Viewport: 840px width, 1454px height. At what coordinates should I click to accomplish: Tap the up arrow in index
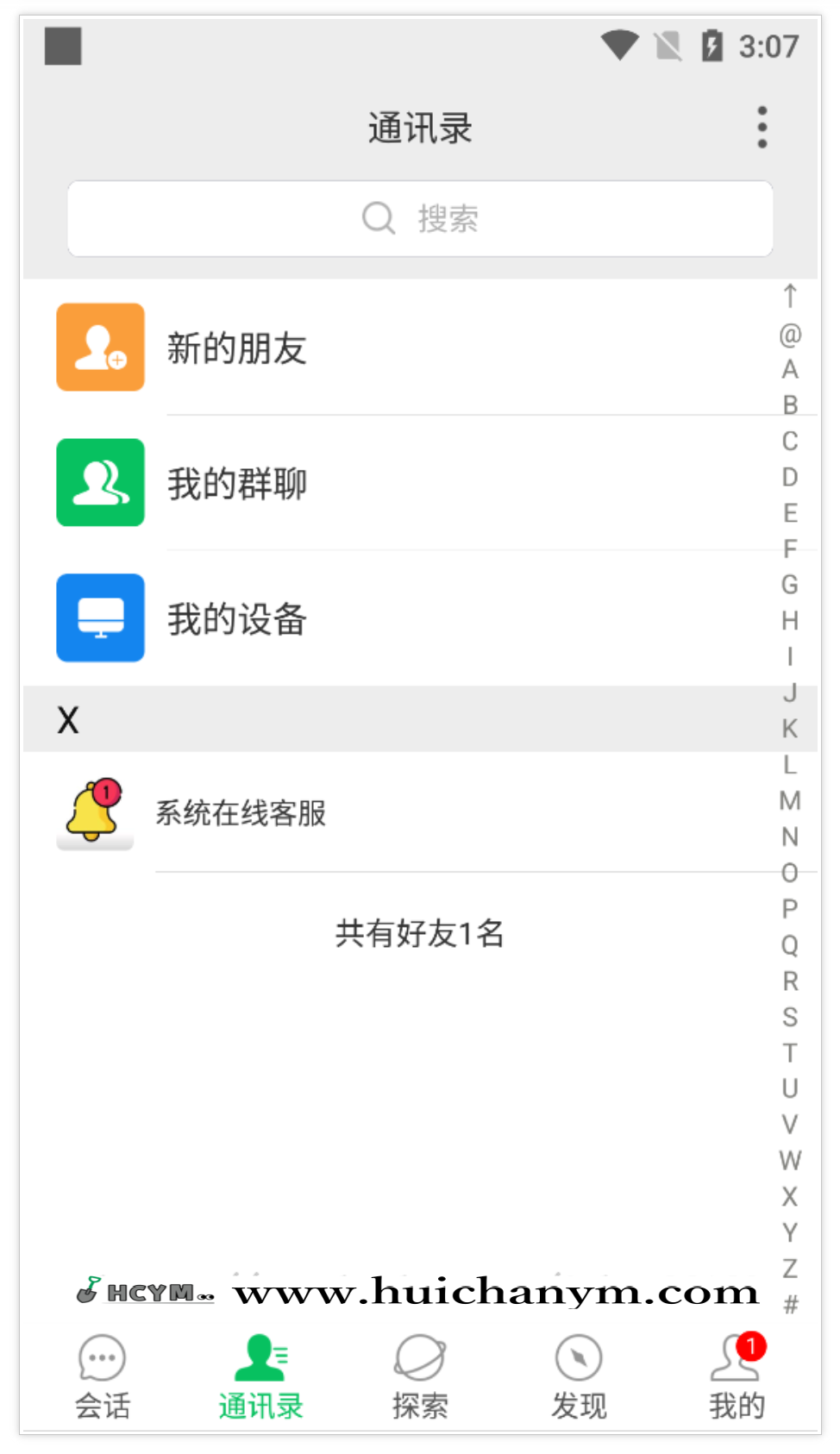[x=790, y=297]
